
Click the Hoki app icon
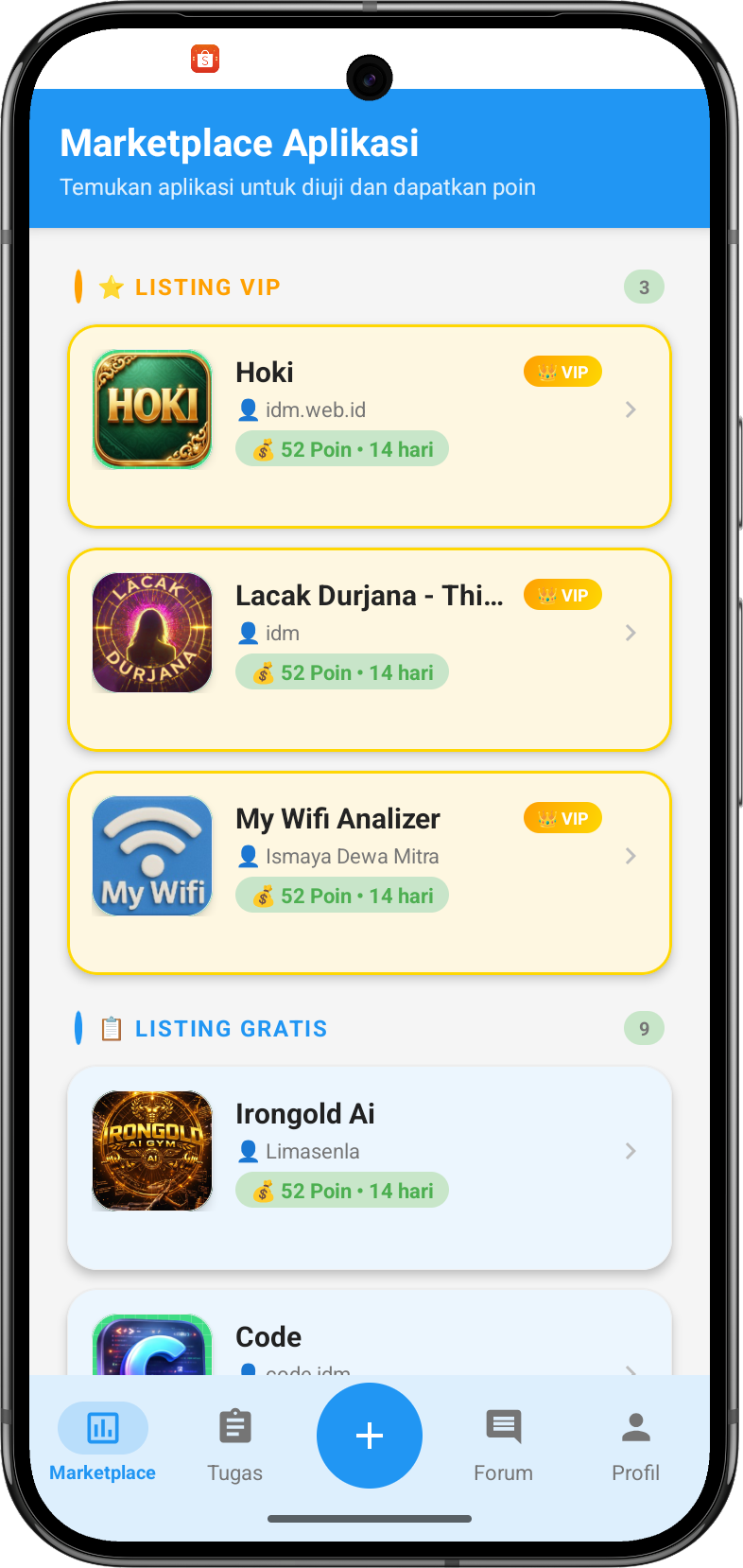(x=151, y=409)
